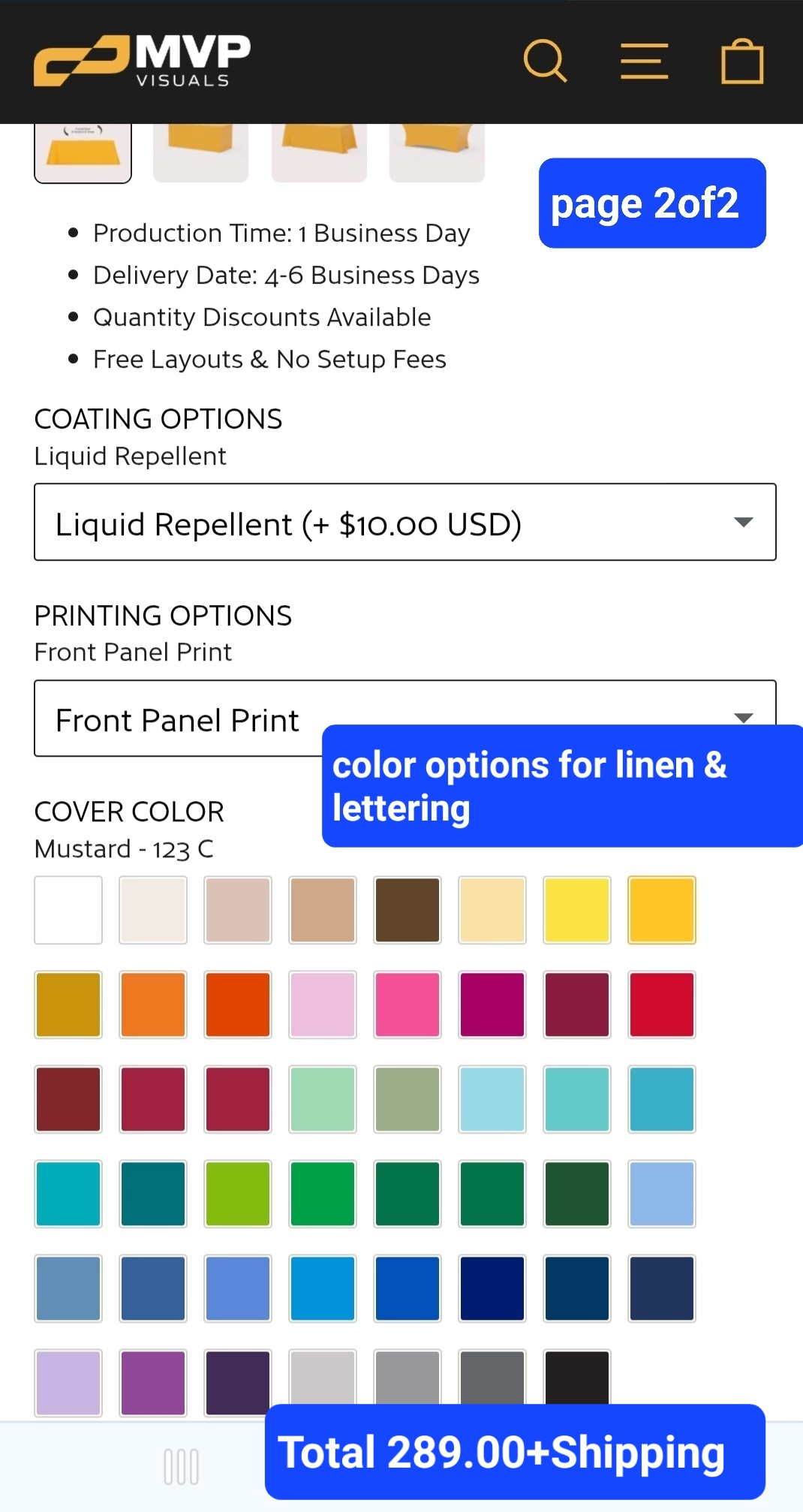The width and height of the screenshot is (803, 1512).
Task: Select the bright yellow color swatch
Action: click(x=577, y=910)
